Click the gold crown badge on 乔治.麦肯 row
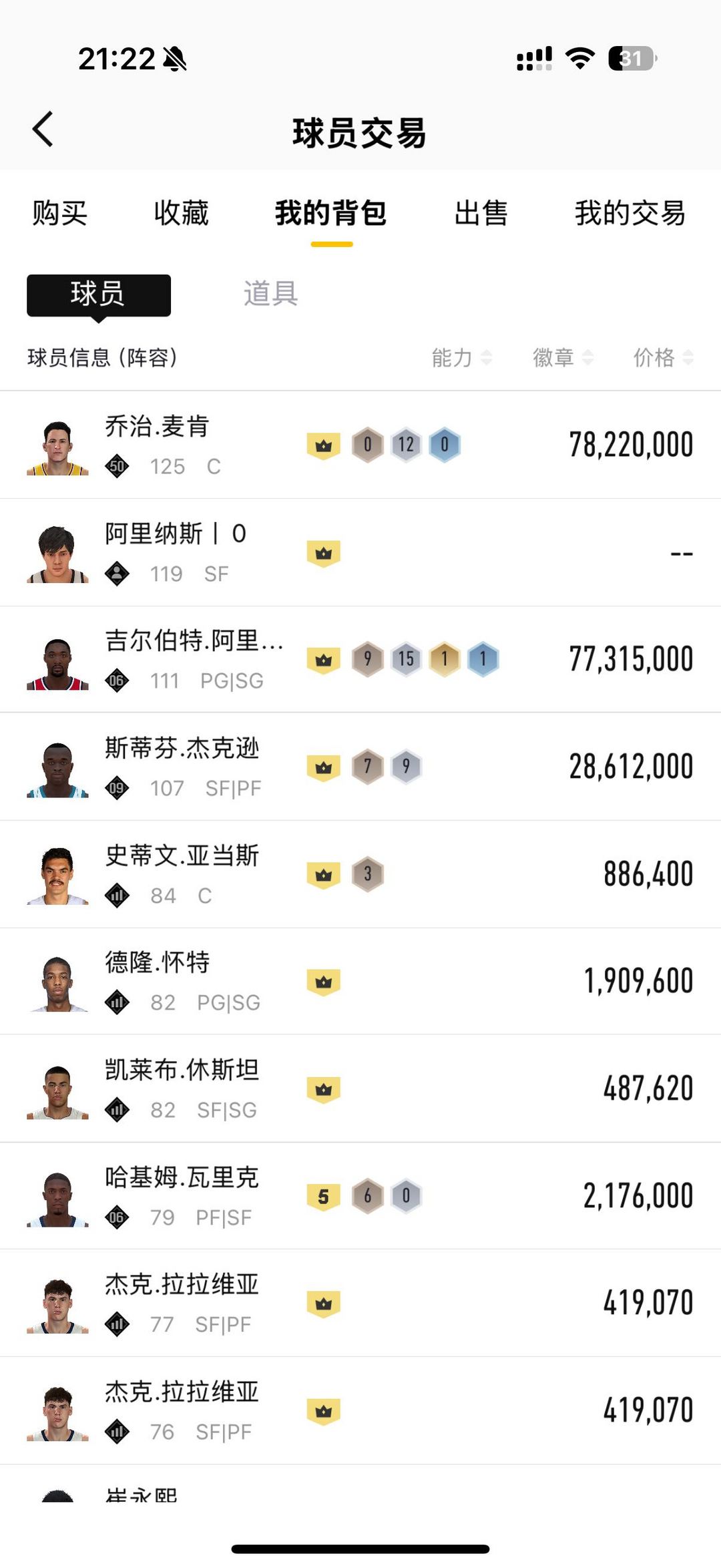This screenshot has width=721, height=1568. click(x=325, y=444)
